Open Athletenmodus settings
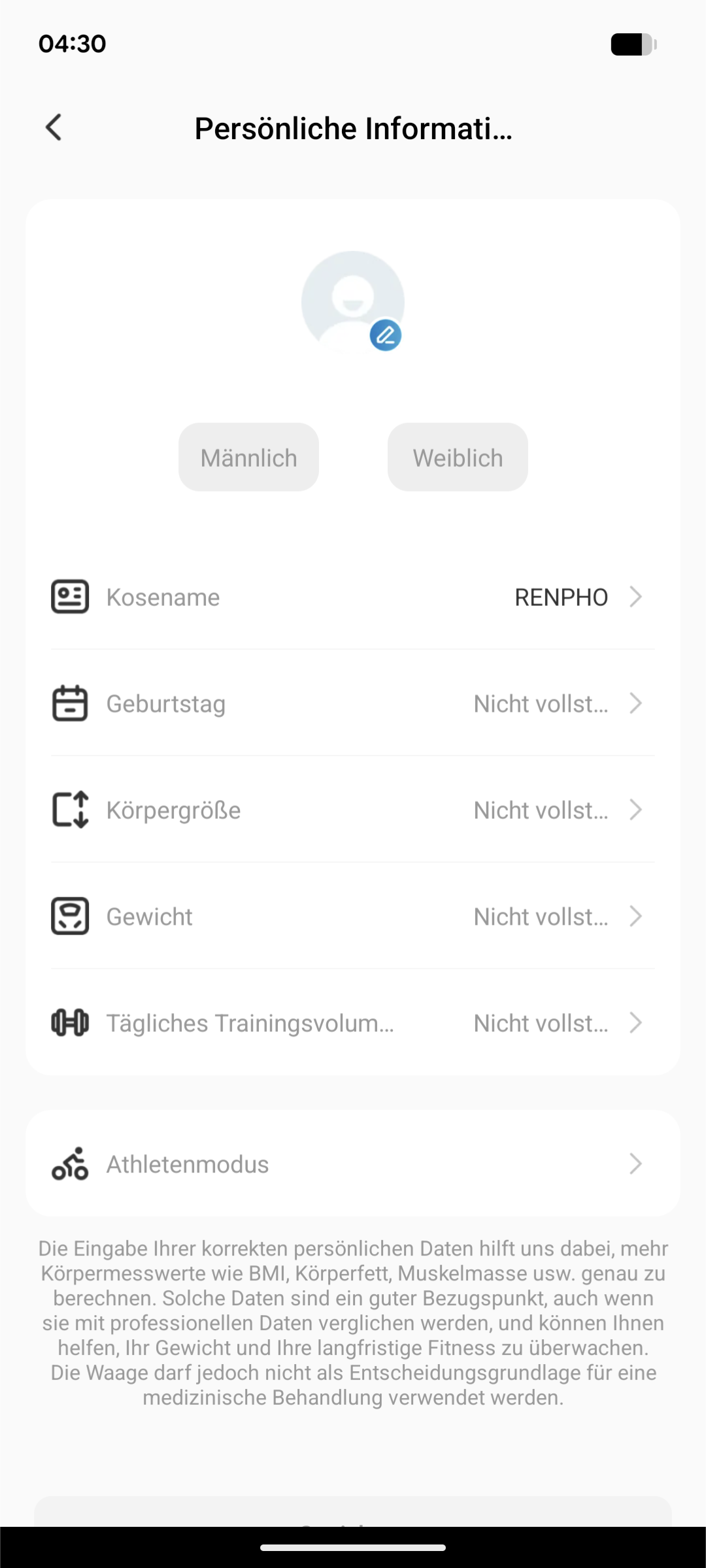 click(353, 1164)
